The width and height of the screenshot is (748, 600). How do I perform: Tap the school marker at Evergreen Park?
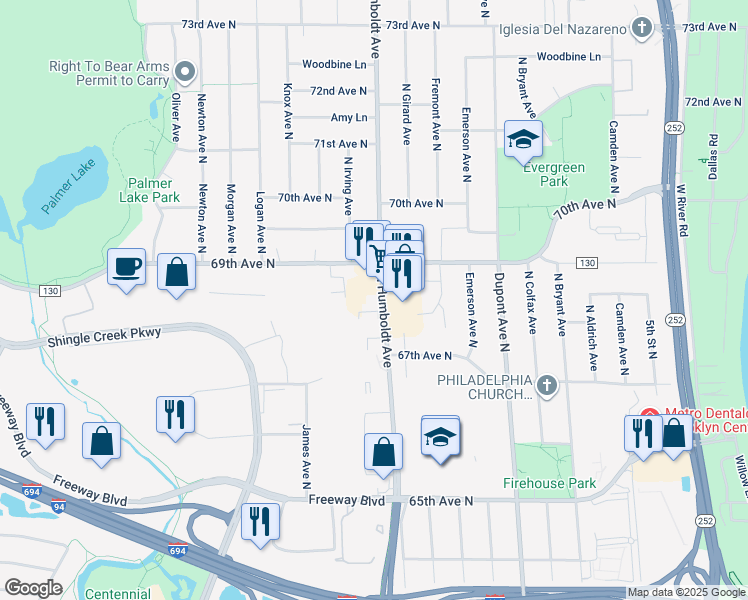tap(523, 142)
